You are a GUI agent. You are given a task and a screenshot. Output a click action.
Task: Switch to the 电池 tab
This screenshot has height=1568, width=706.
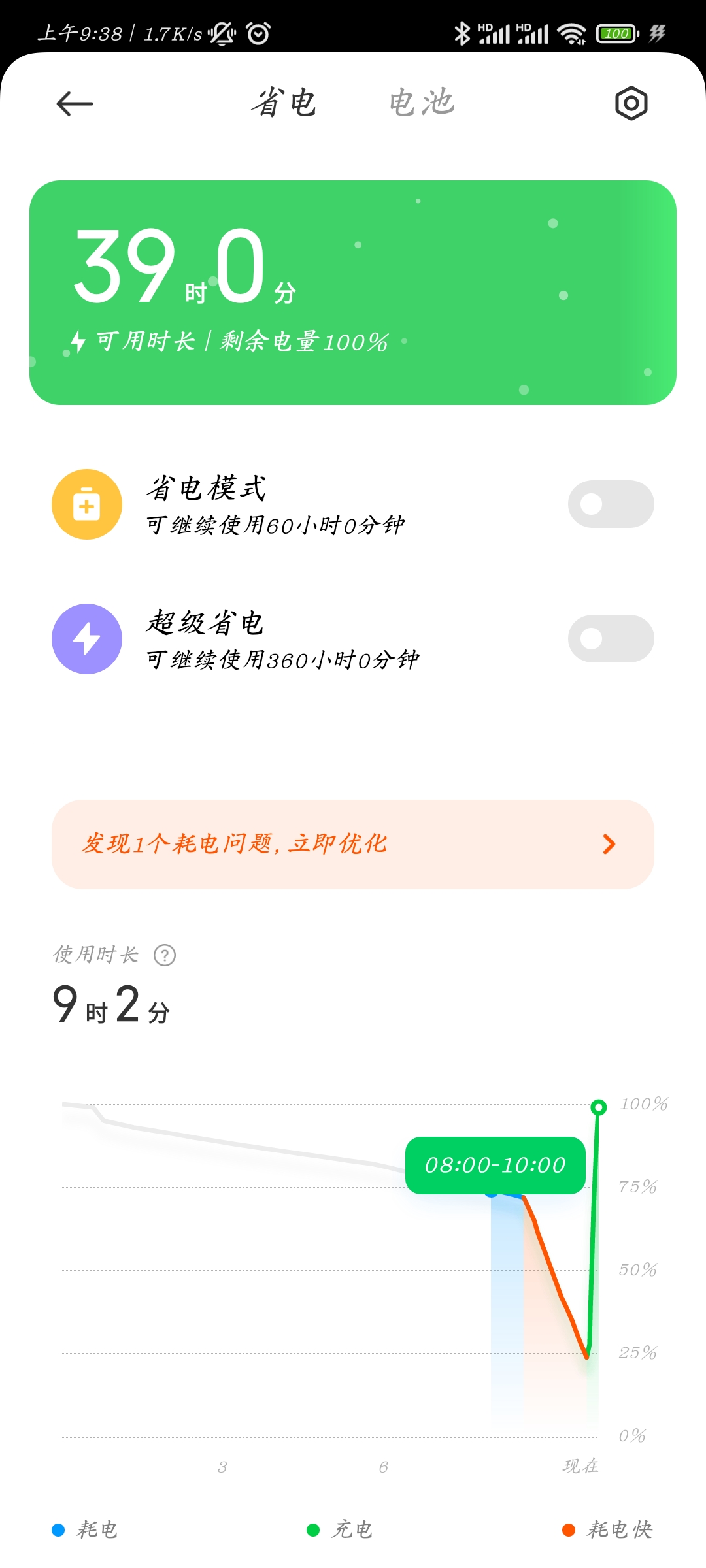422,103
